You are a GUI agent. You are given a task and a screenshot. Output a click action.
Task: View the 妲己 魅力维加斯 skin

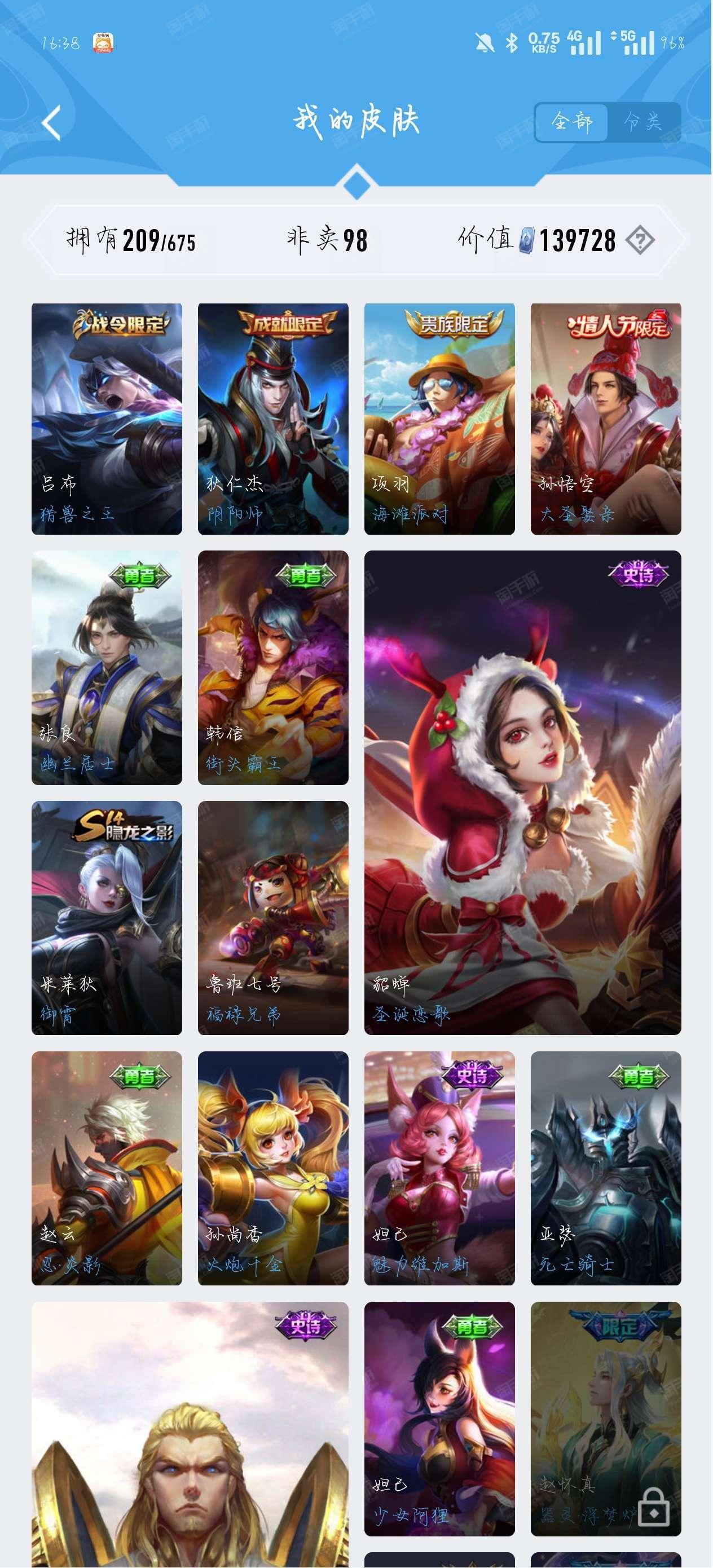439,1168
